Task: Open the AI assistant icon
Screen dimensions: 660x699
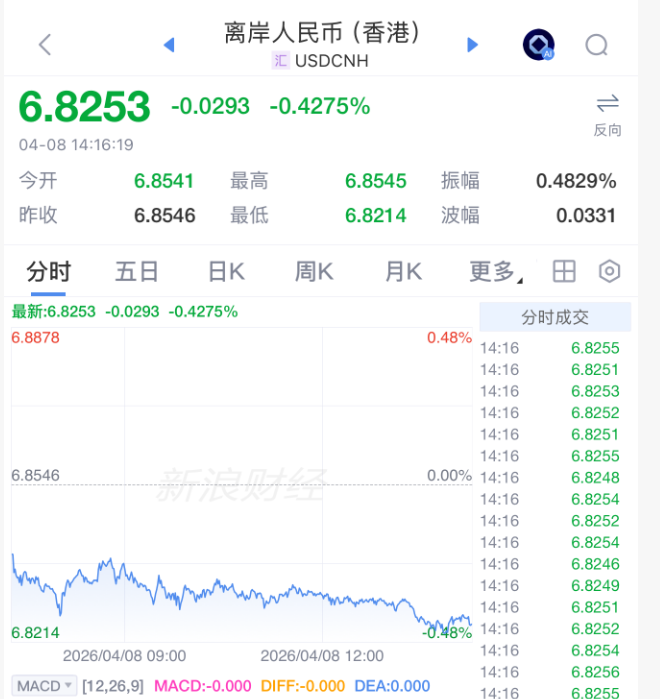Action: click(538, 45)
